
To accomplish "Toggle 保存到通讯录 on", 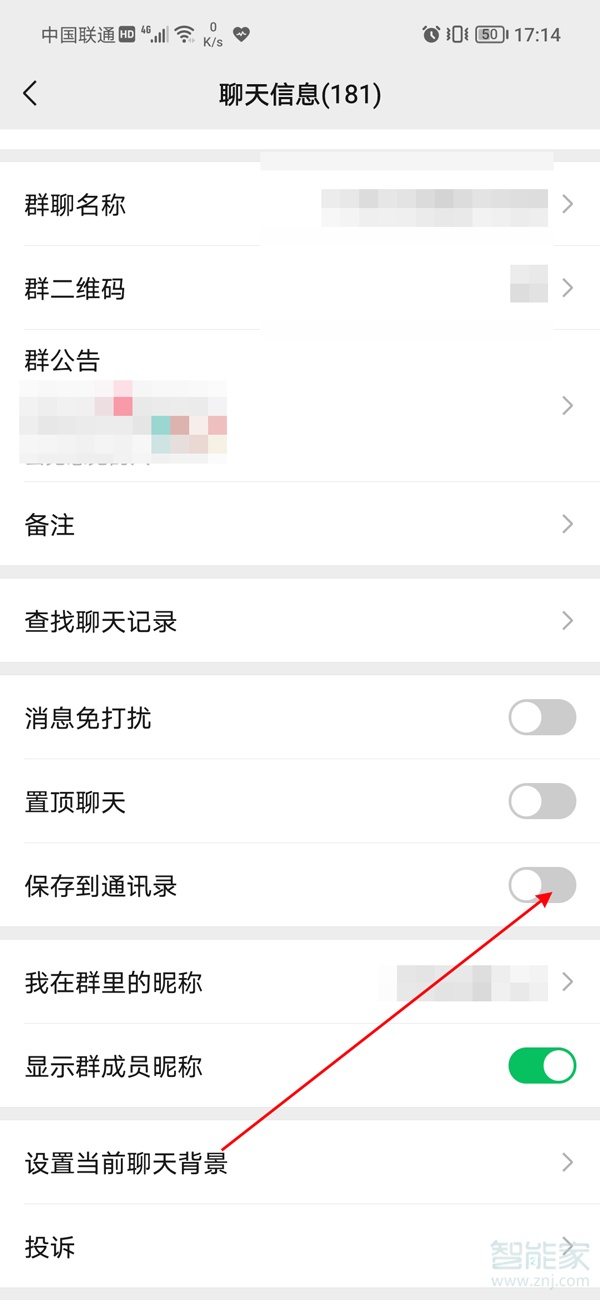I will [x=542, y=886].
